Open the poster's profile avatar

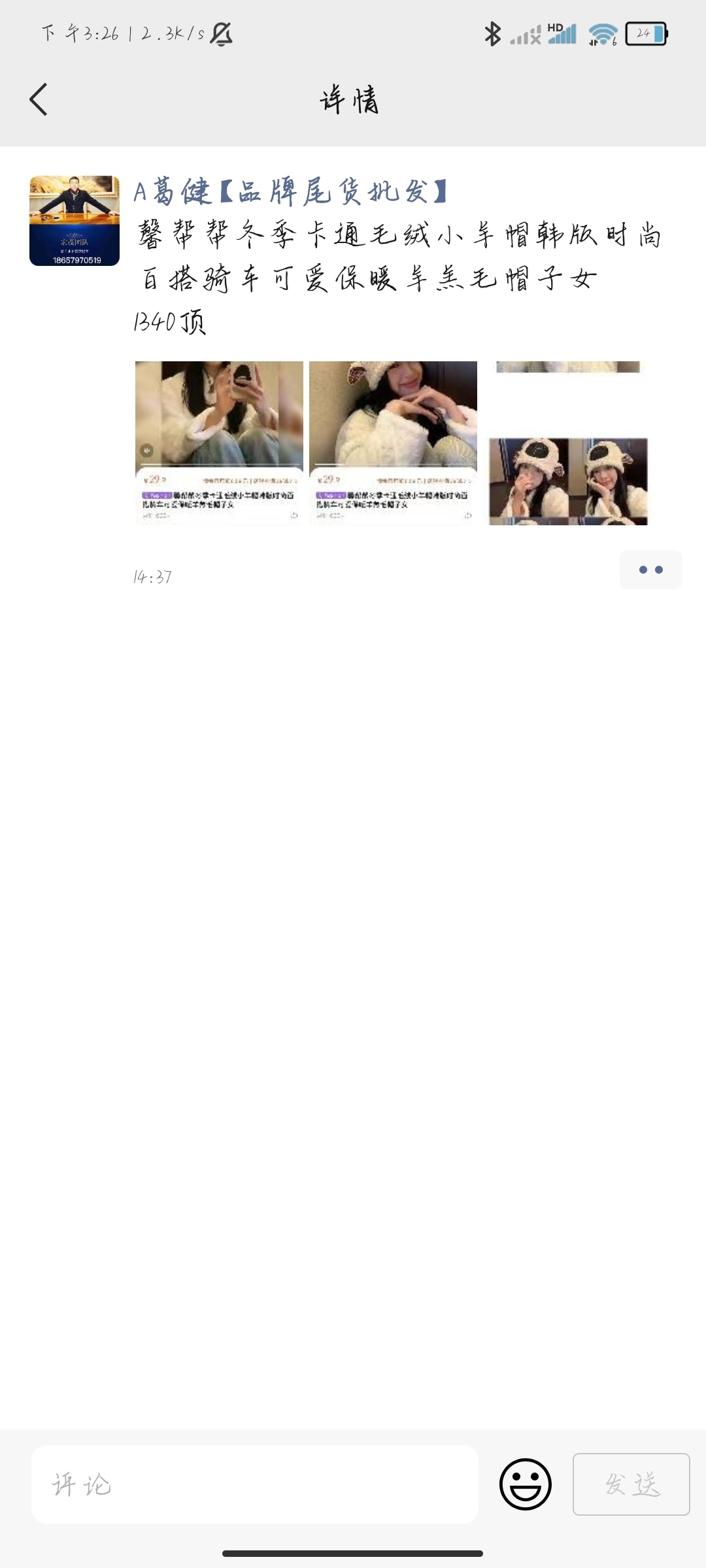75,221
